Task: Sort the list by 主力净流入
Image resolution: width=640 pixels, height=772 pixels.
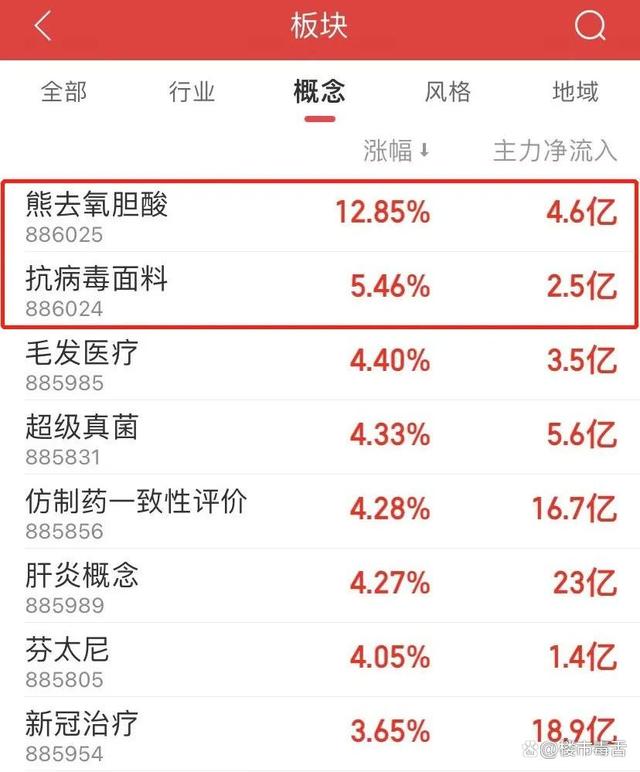Action: click(x=555, y=151)
